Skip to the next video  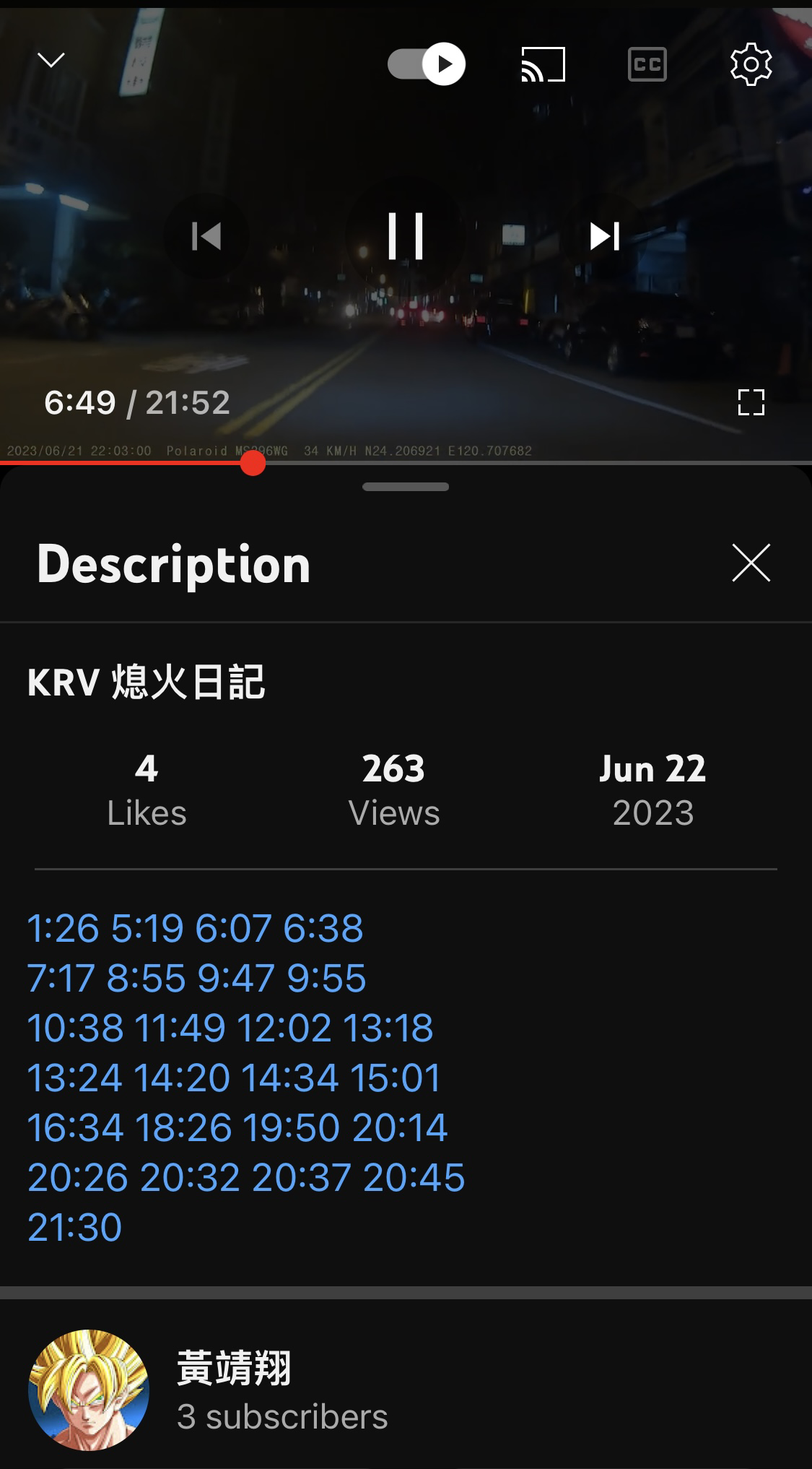604,236
